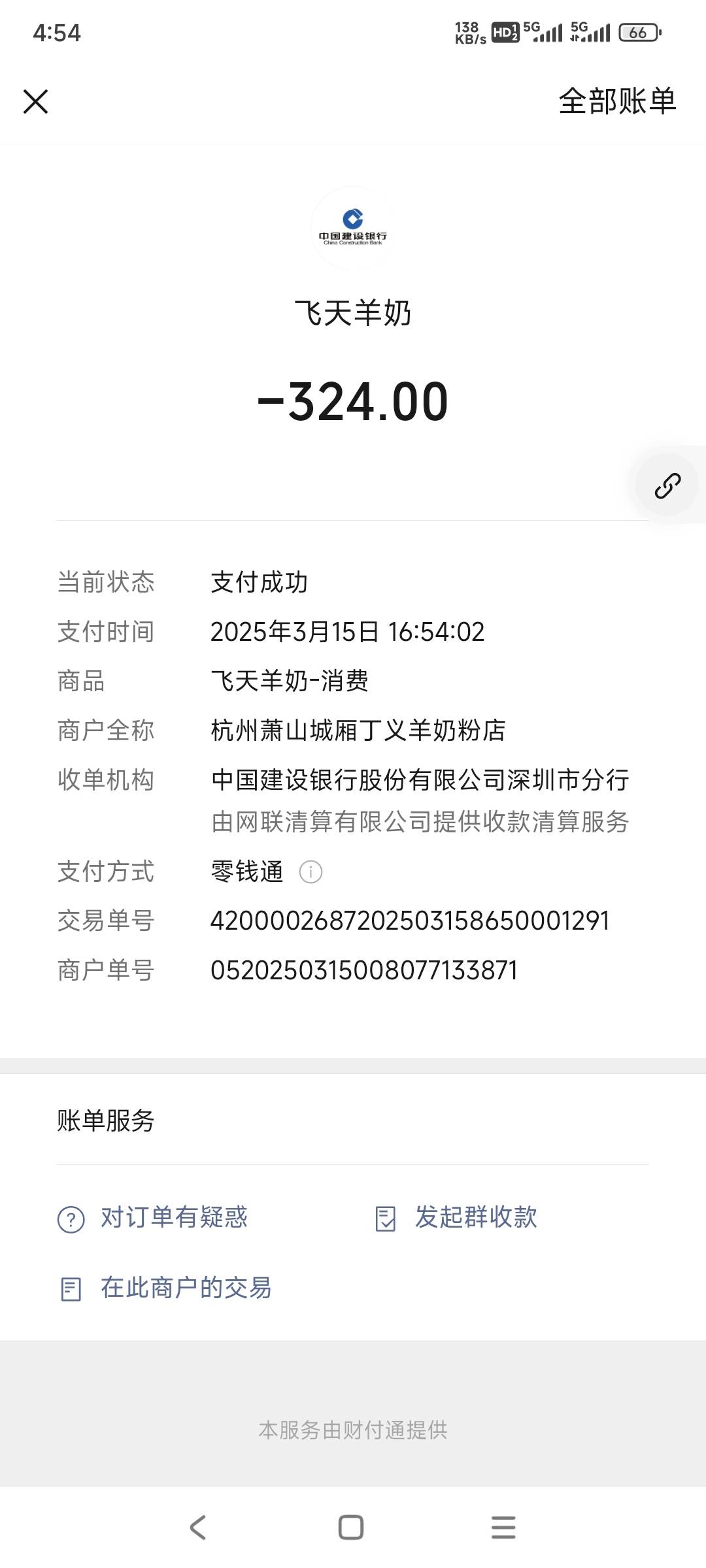This screenshot has width=706, height=1568.
Task: Start 发起群收款 group collection
Action: coord(457,1218)
